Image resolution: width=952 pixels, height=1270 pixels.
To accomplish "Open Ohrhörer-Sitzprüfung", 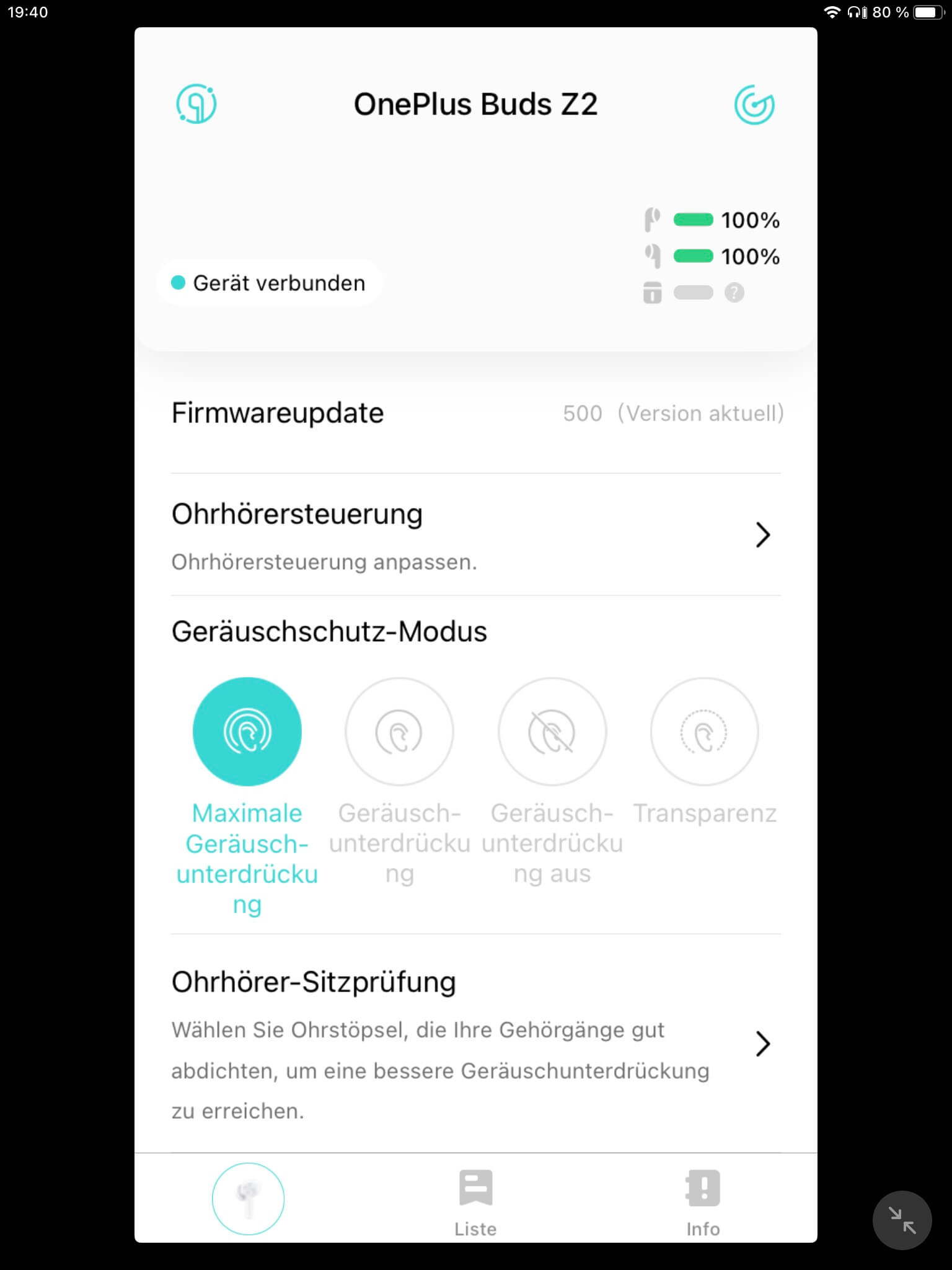I will 475,1044.
